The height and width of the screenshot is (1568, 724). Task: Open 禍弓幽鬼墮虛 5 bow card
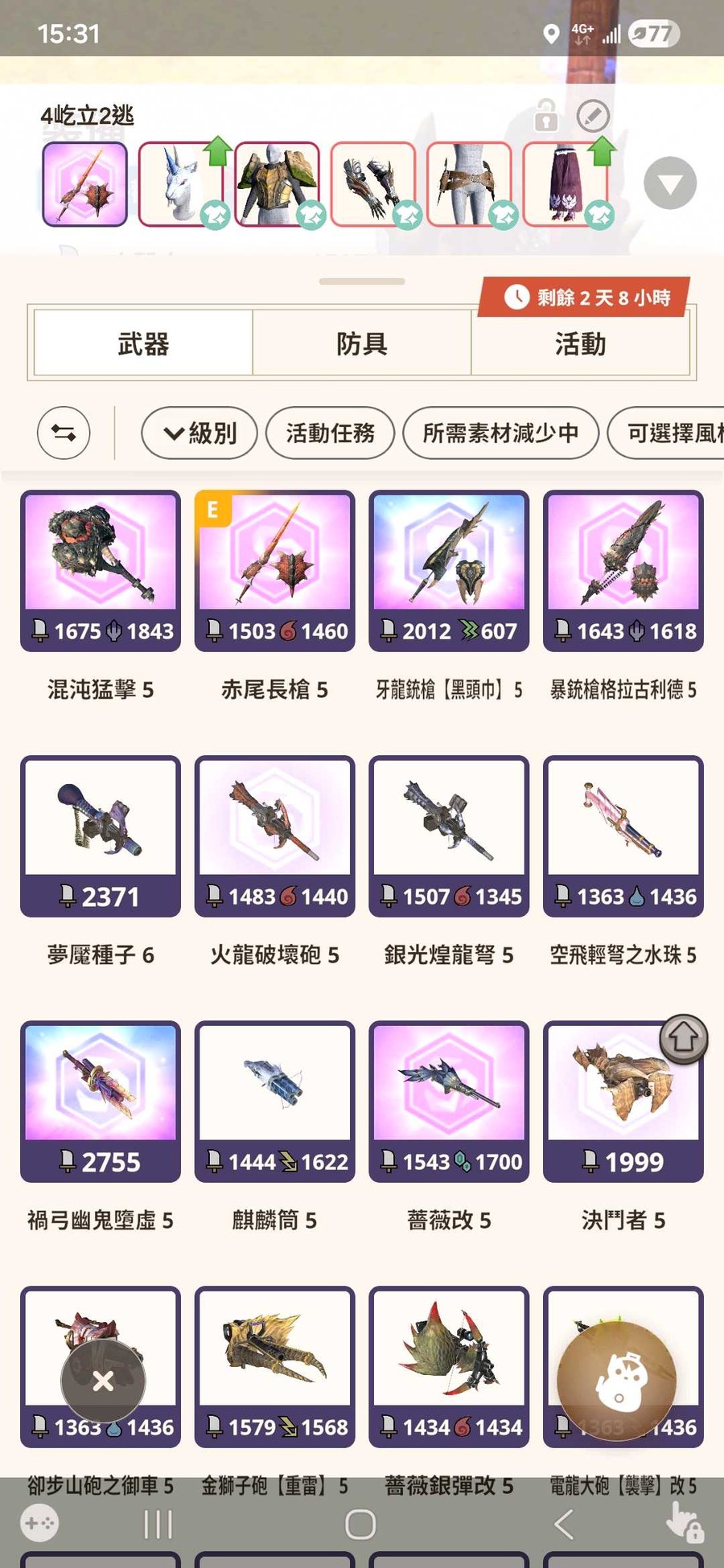101,1102
